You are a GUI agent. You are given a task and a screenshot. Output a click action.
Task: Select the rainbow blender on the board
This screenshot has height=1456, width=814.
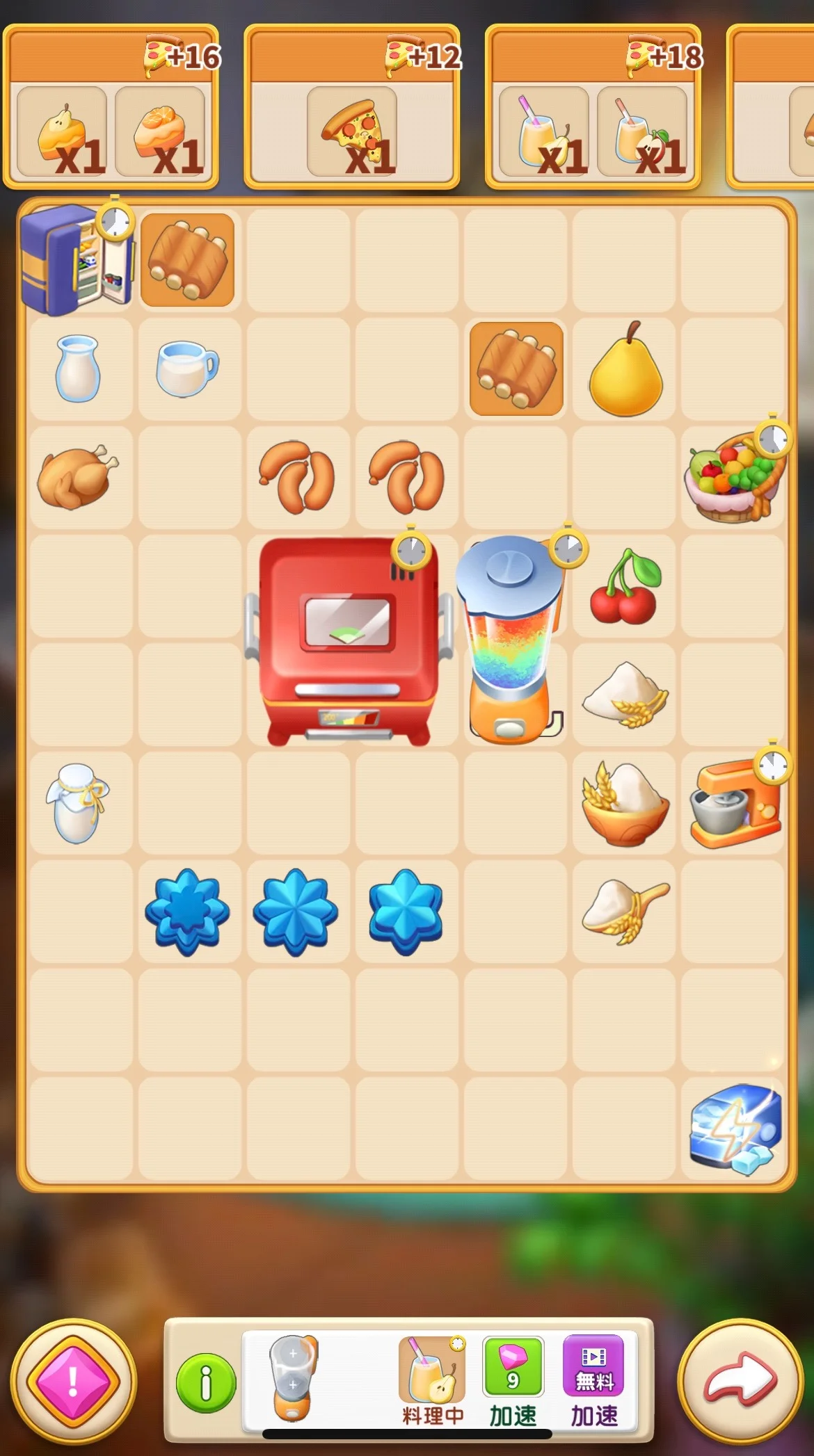[511, 640]
